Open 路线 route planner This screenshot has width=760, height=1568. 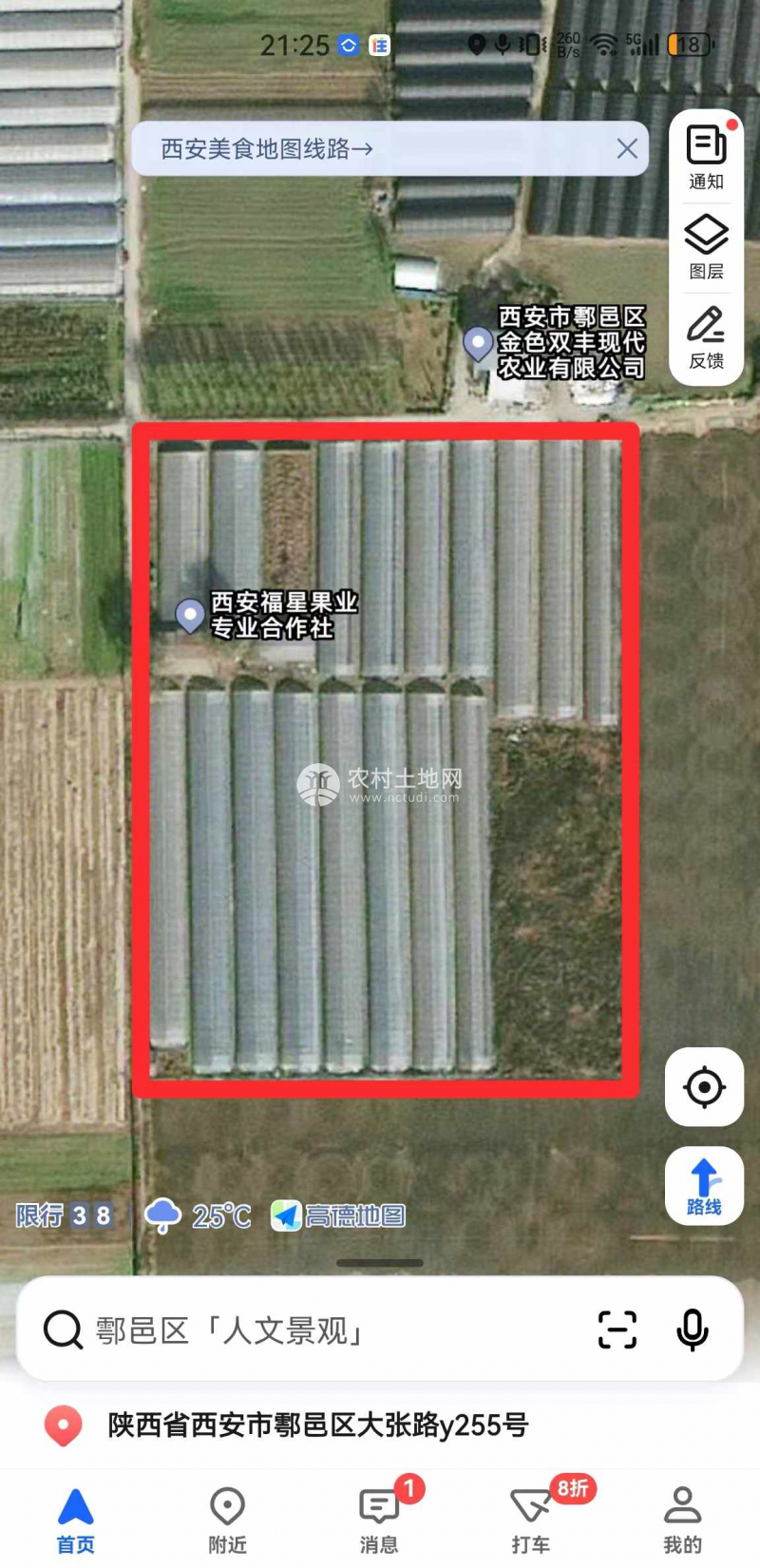704,1186
